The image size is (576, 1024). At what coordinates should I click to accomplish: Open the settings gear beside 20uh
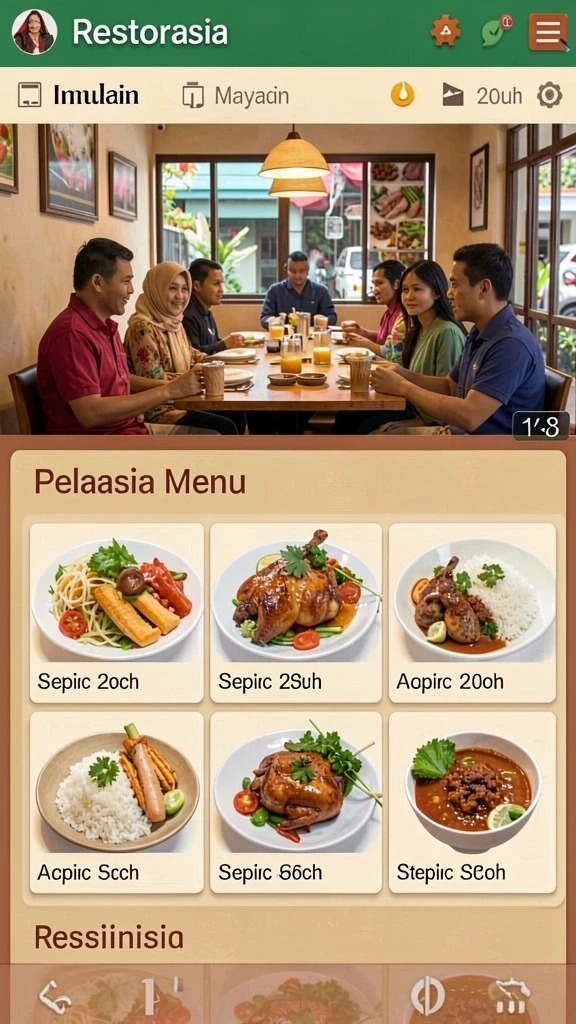(549, 95)
